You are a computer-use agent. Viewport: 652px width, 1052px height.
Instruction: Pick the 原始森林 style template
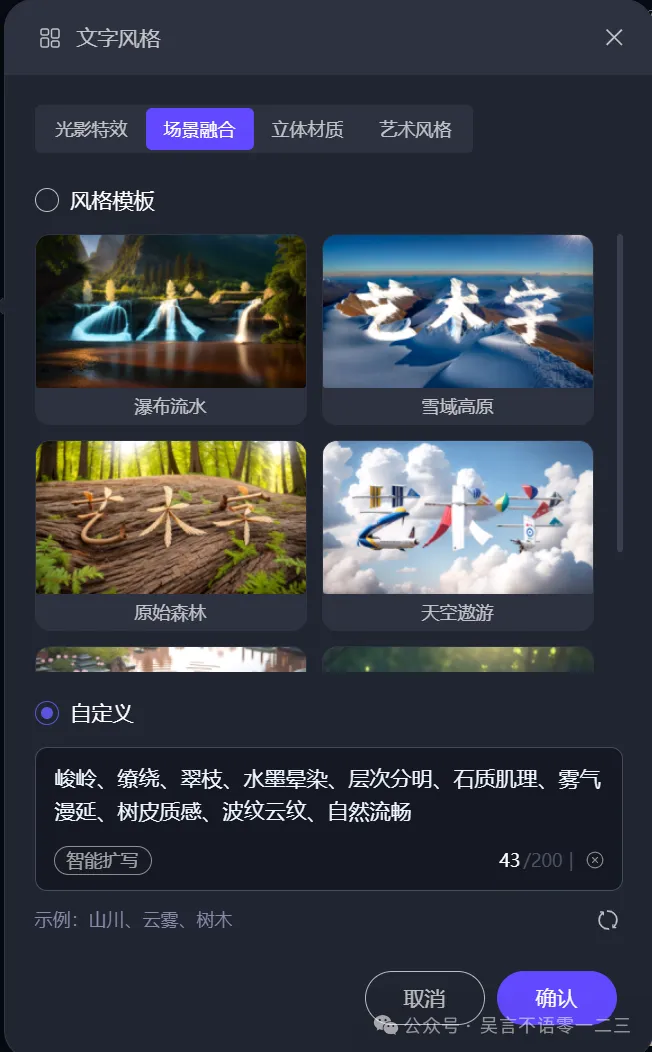[x=171, y=535]
